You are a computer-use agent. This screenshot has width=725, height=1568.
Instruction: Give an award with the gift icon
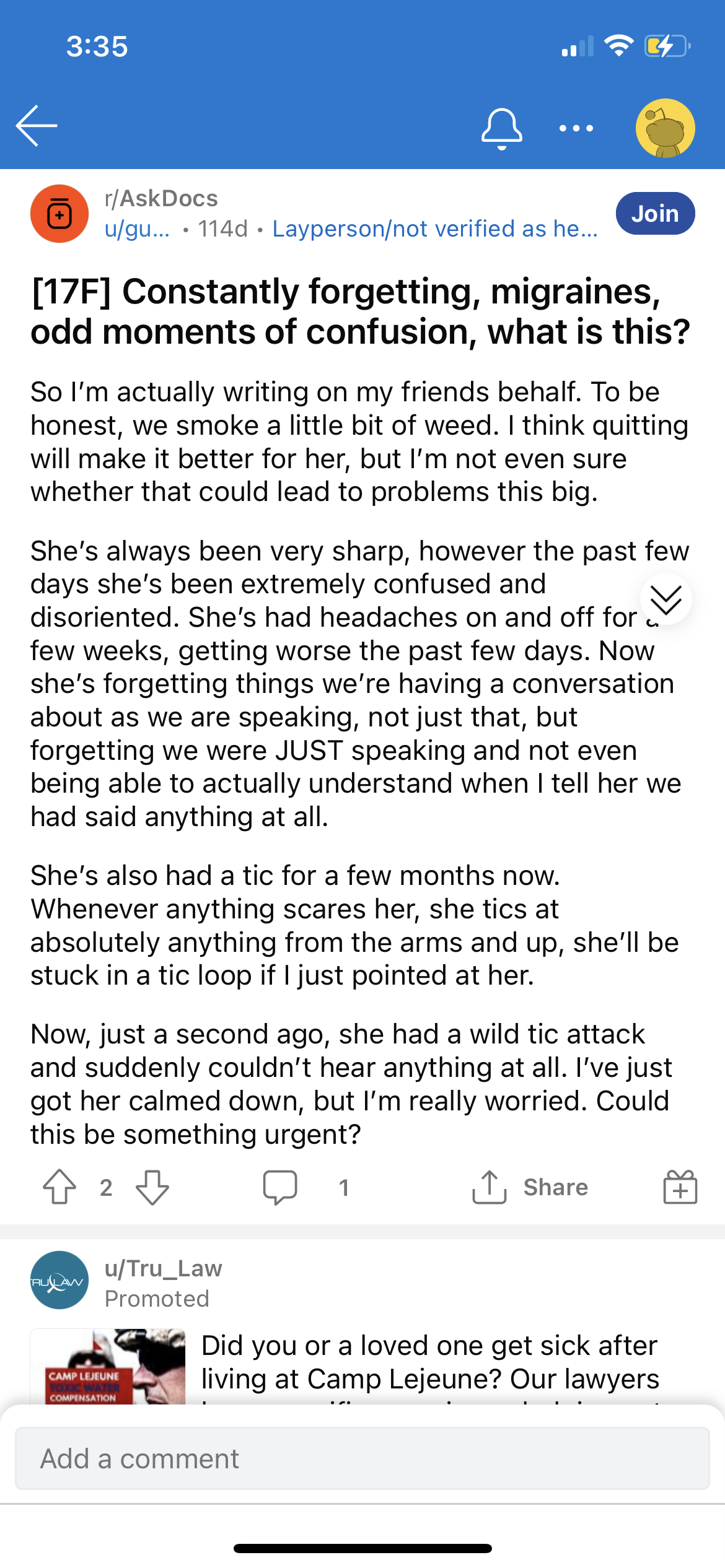[x=680, y=1187]
